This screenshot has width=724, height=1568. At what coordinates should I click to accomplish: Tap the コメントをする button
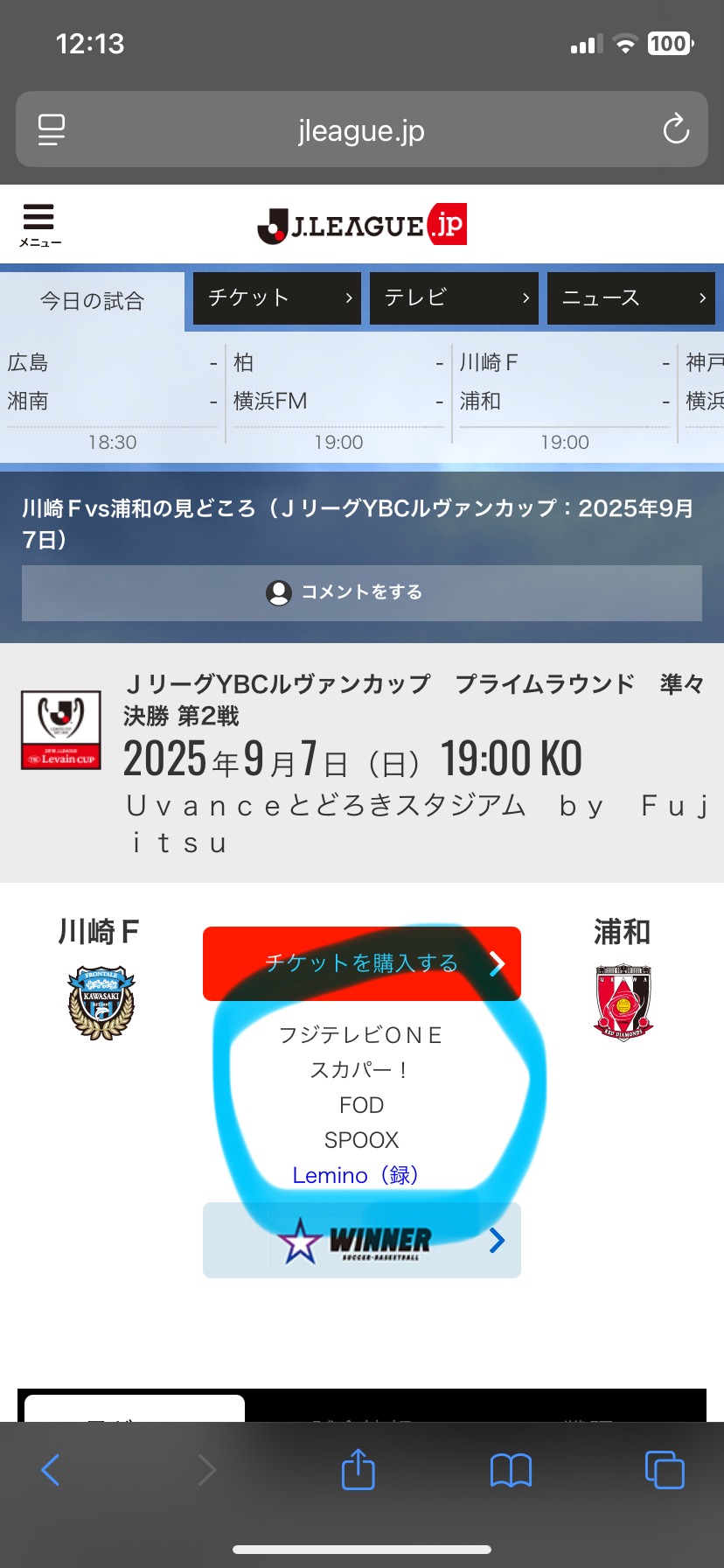[362, 592]
